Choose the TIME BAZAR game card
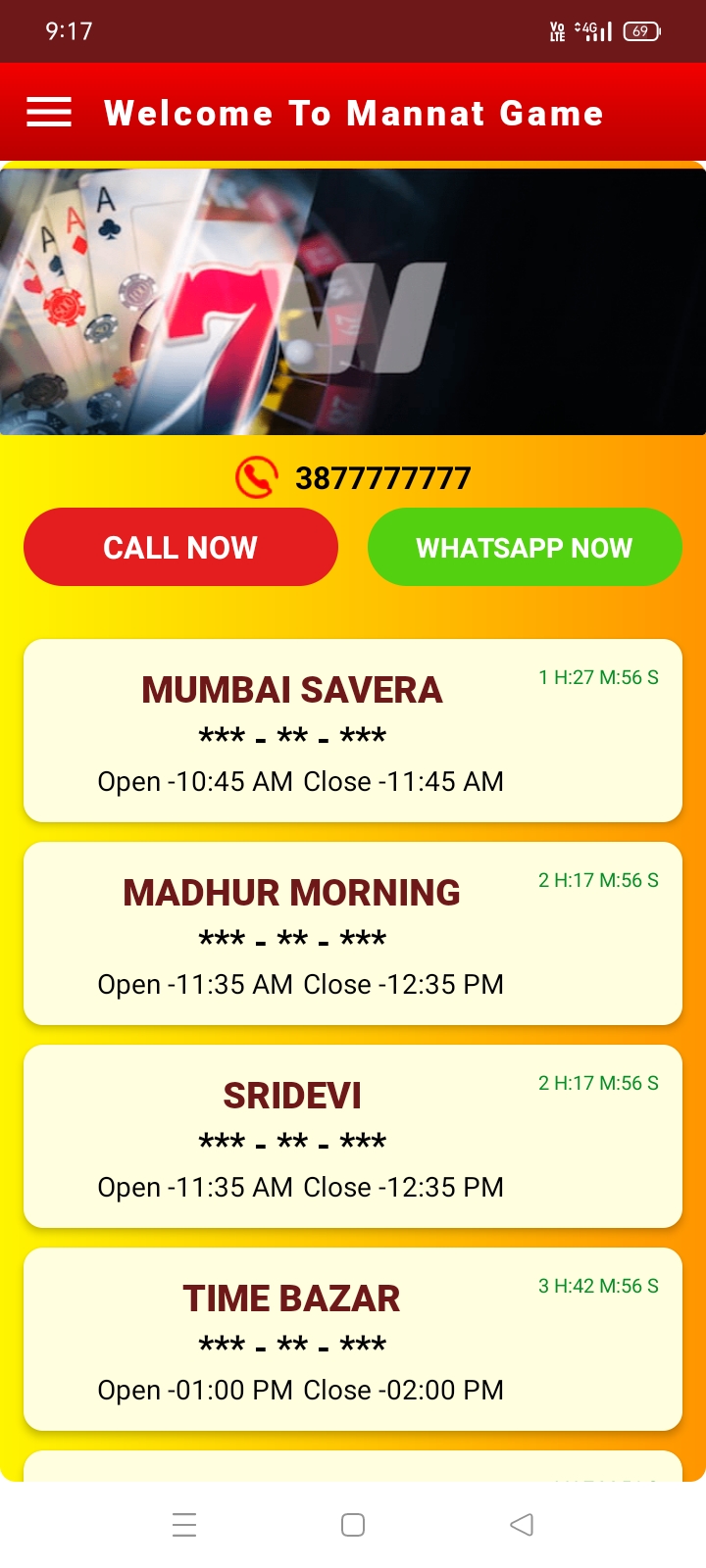 352,1339
